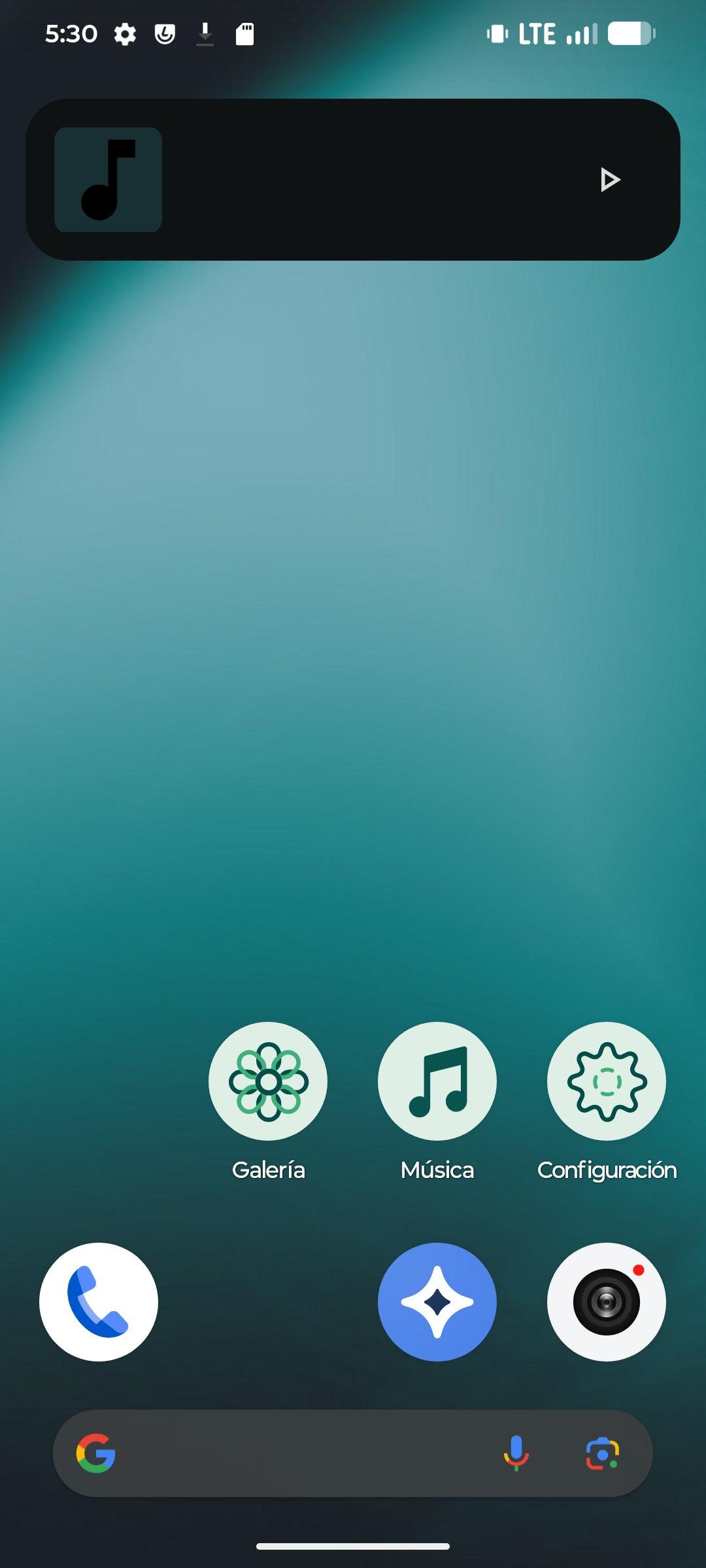Open the Camera app
The image size is (706, 1568).
pos(607,1302)
